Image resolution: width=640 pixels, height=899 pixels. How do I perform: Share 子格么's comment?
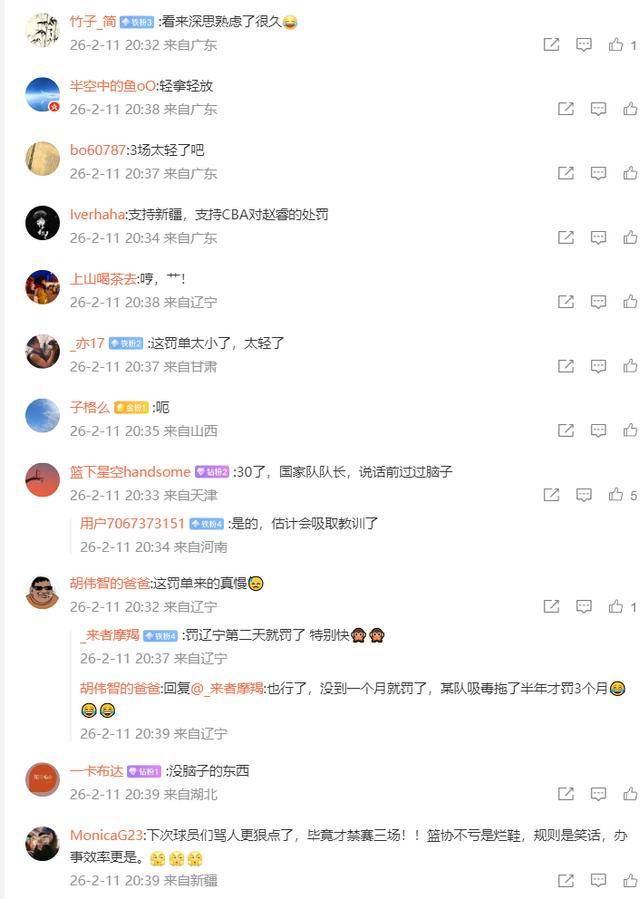(x=565, y=430)
